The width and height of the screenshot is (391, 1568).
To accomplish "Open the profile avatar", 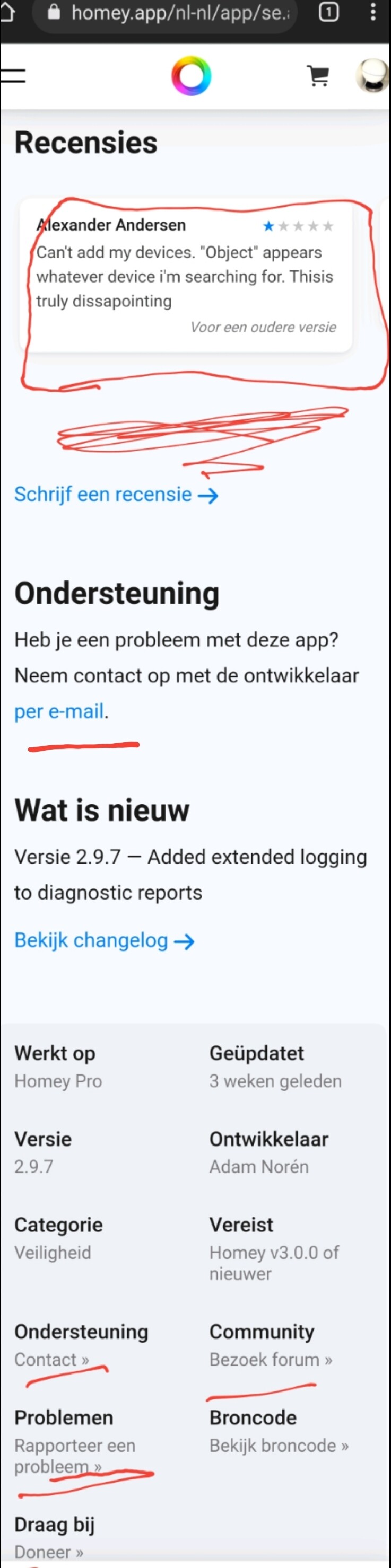I will (371, 75).
